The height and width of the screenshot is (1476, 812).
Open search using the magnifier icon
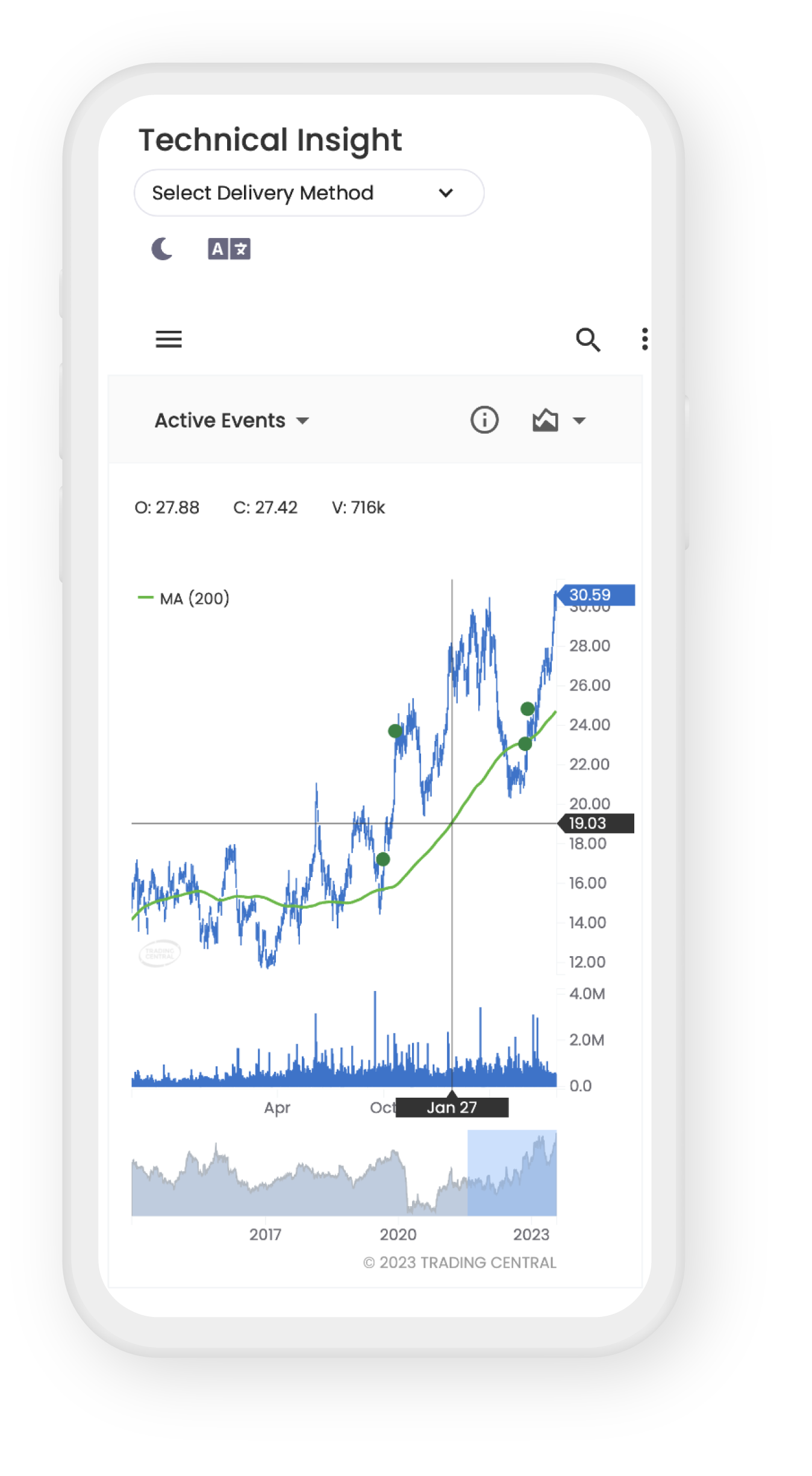coord(589,339)
